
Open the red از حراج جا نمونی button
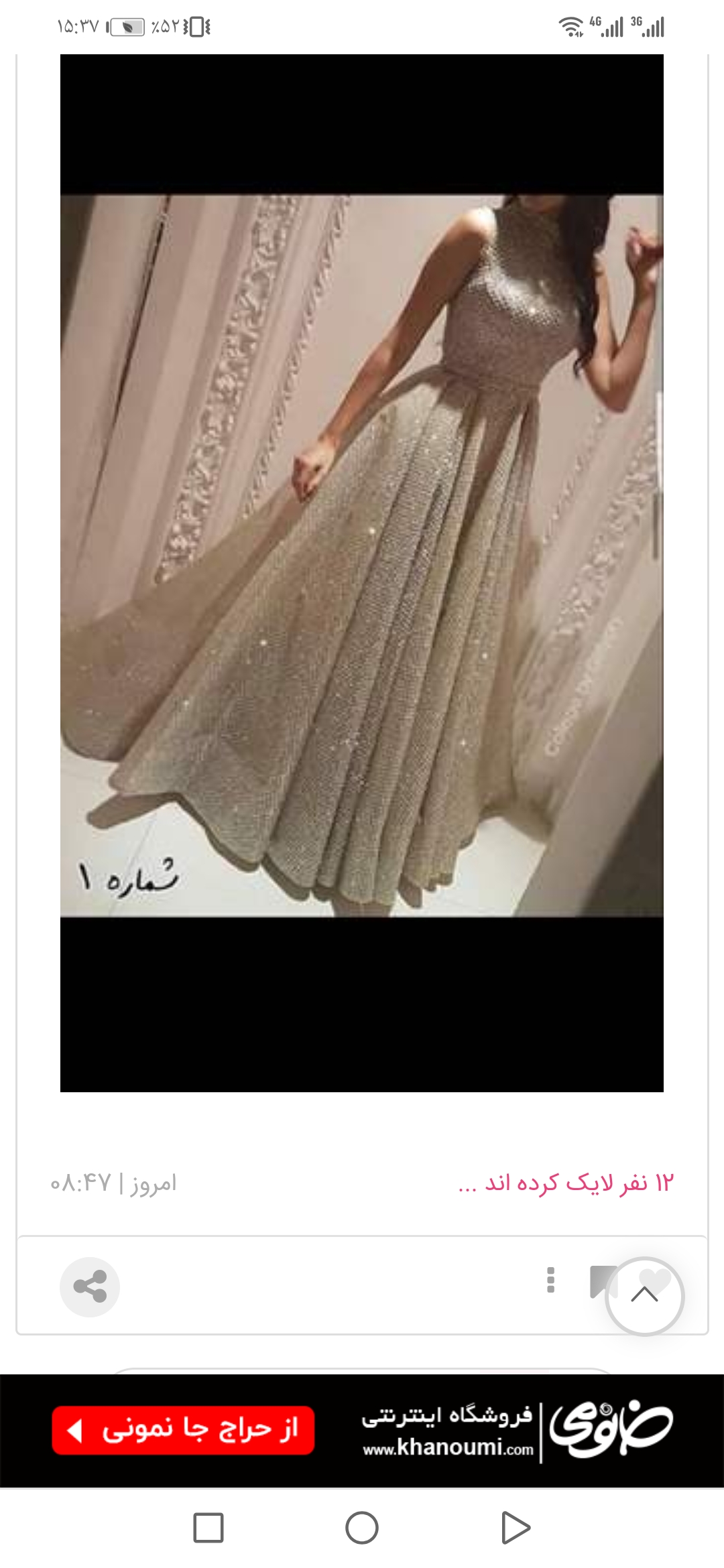[x=183, y=1430]
